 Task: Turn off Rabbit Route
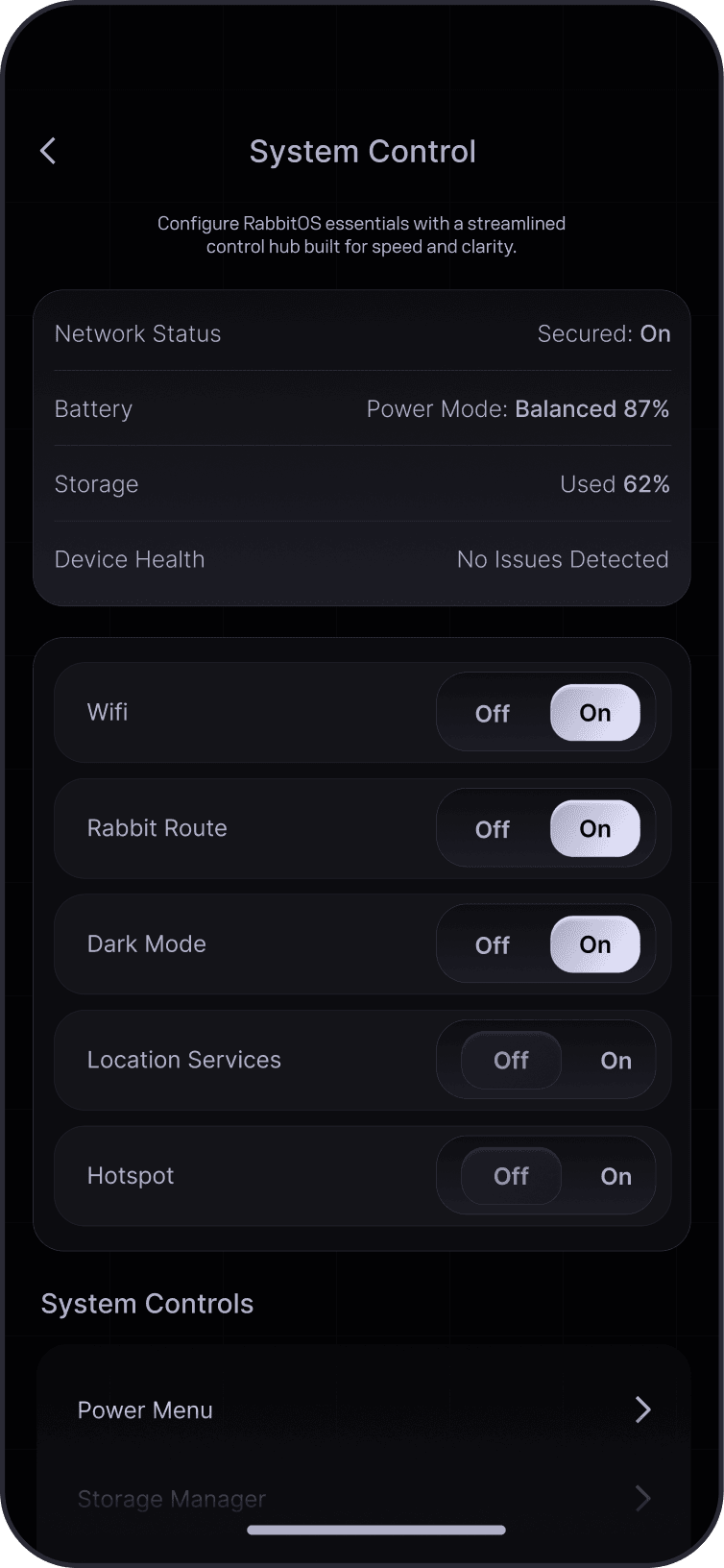click(x=493, y=828)
